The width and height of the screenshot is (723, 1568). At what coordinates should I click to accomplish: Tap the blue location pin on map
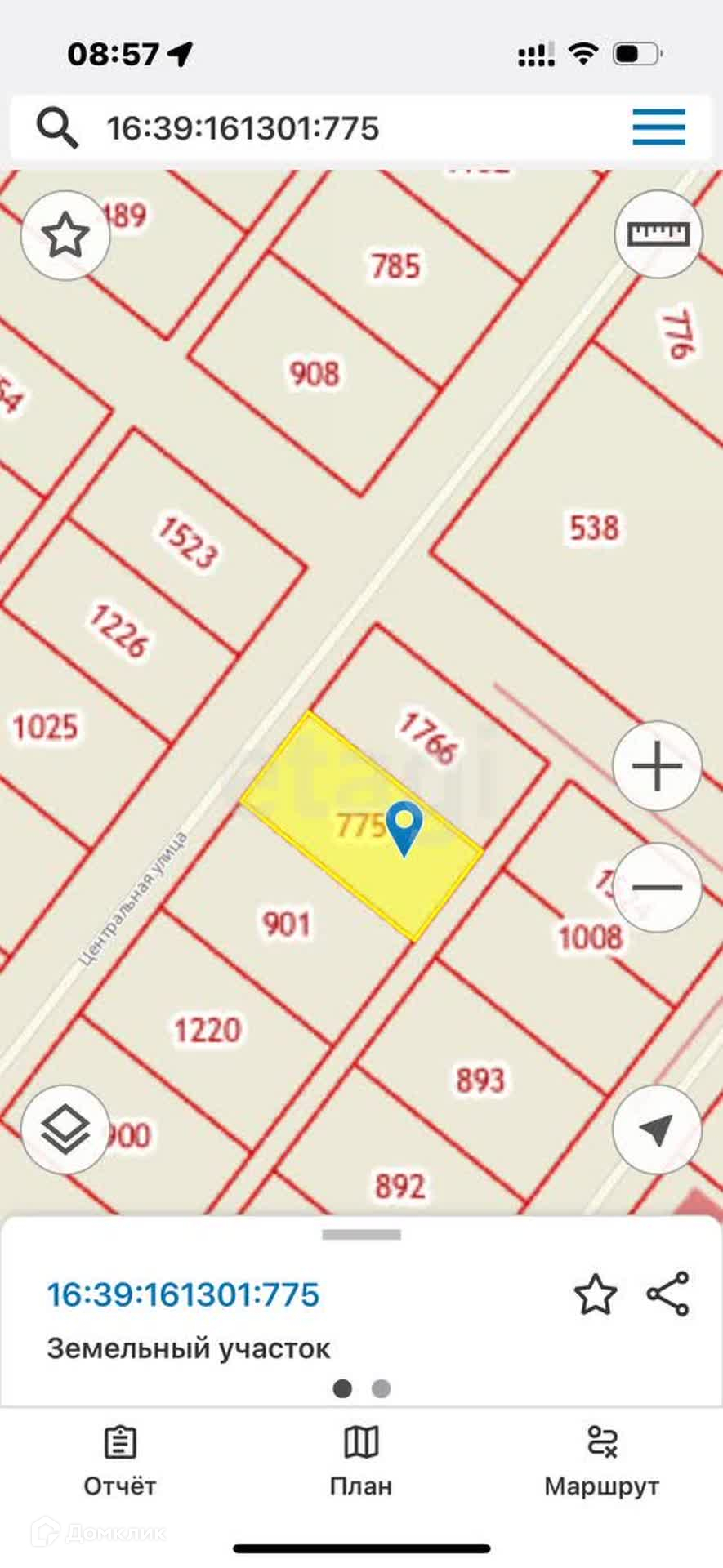tap(404, 826)
